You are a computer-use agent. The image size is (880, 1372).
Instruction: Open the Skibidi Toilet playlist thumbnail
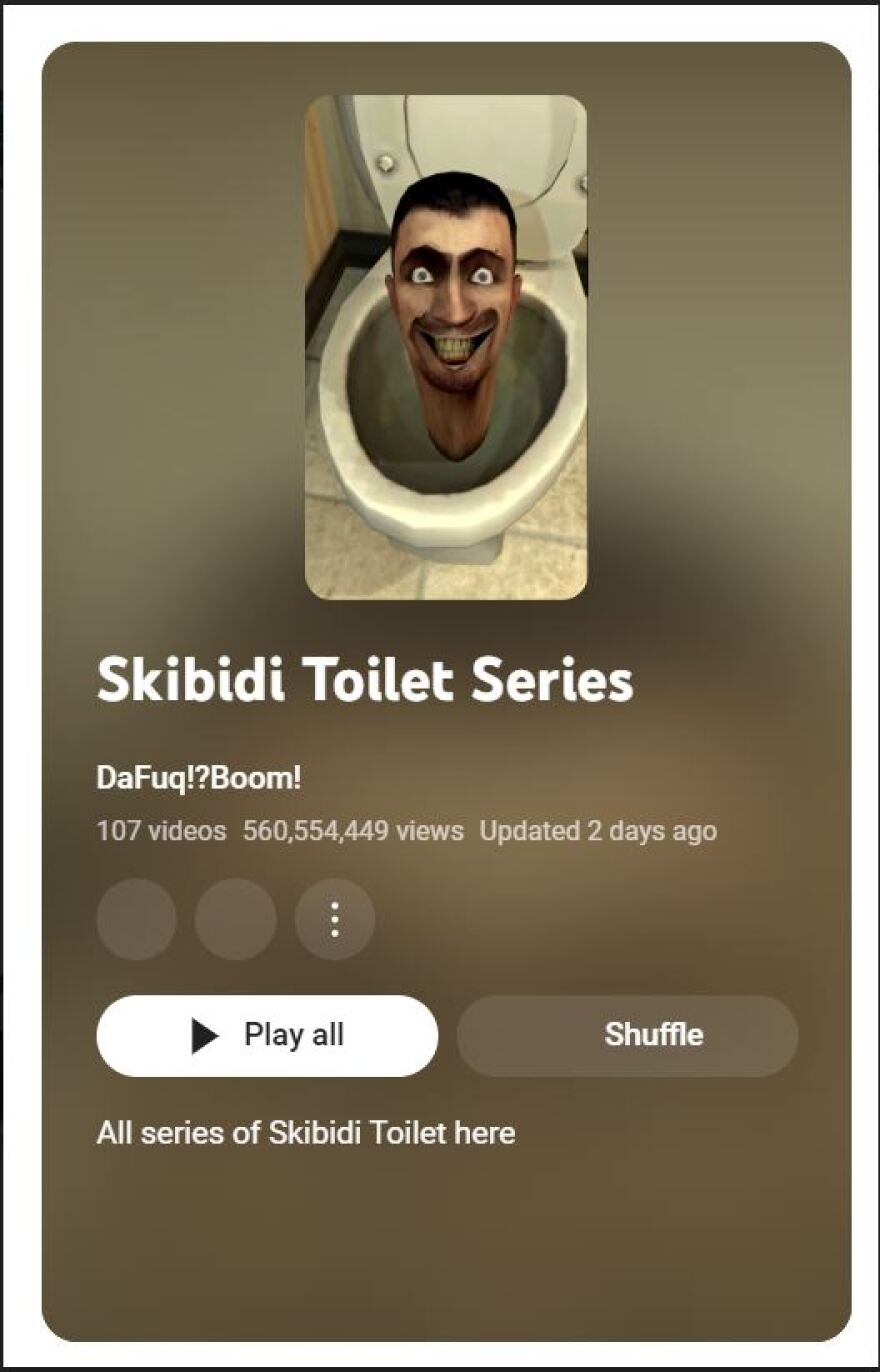(446, 347)
